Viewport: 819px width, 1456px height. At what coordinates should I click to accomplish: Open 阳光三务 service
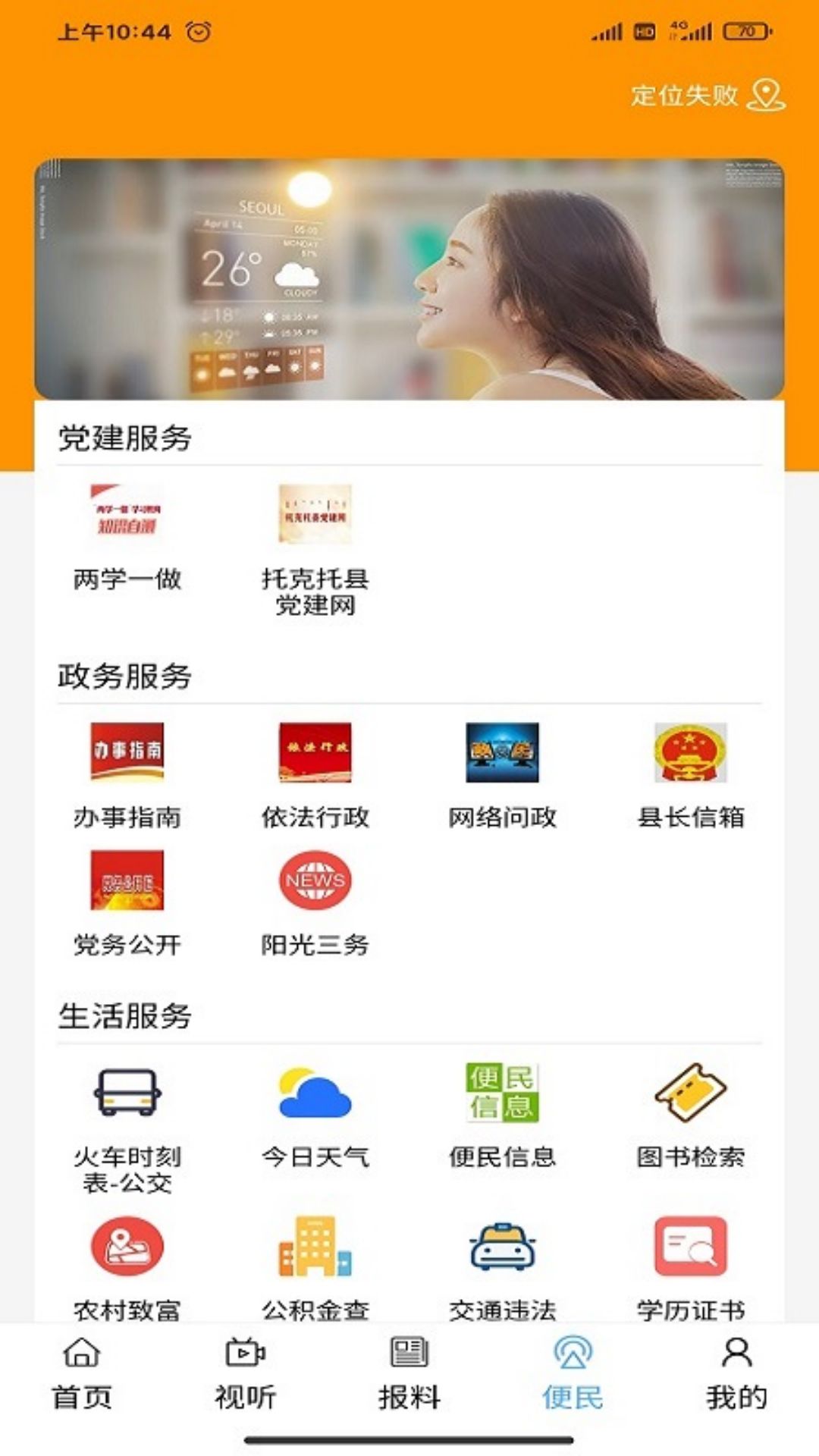point(315,904)
